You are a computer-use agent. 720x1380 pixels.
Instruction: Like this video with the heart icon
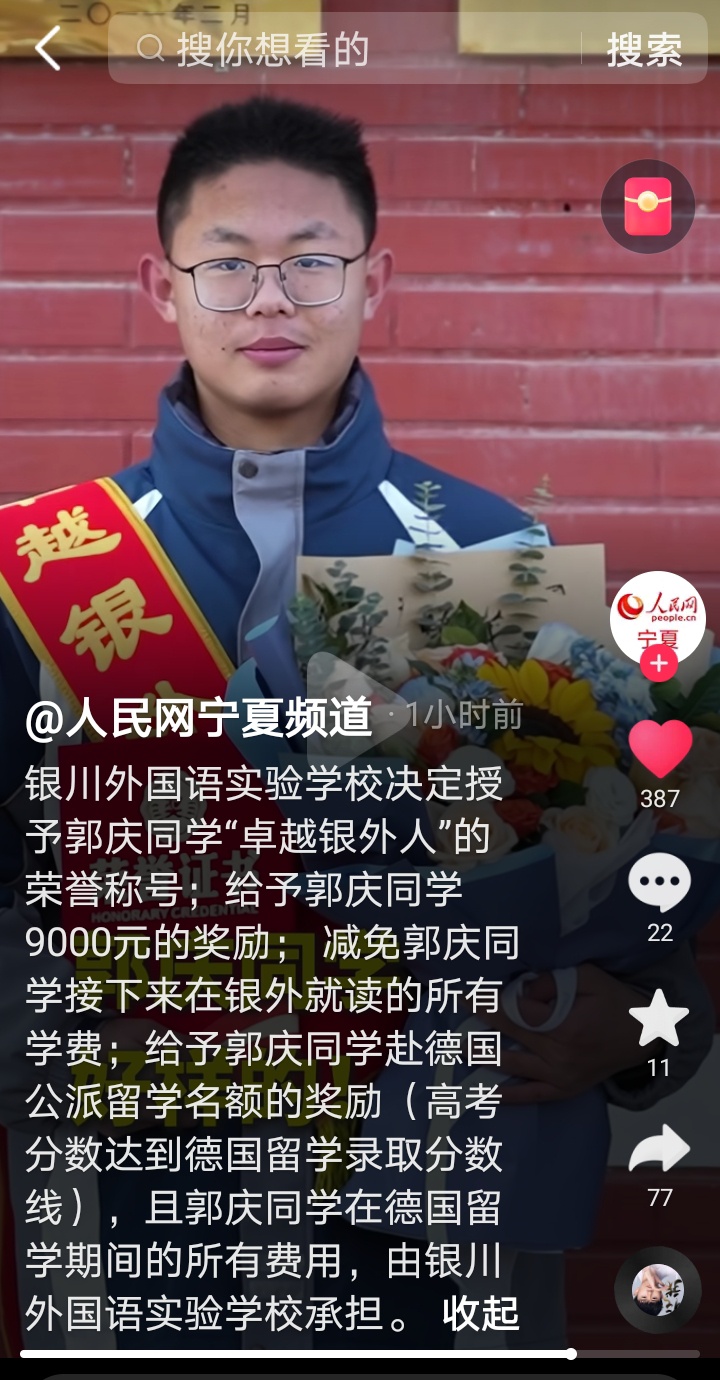pos(659,750)
